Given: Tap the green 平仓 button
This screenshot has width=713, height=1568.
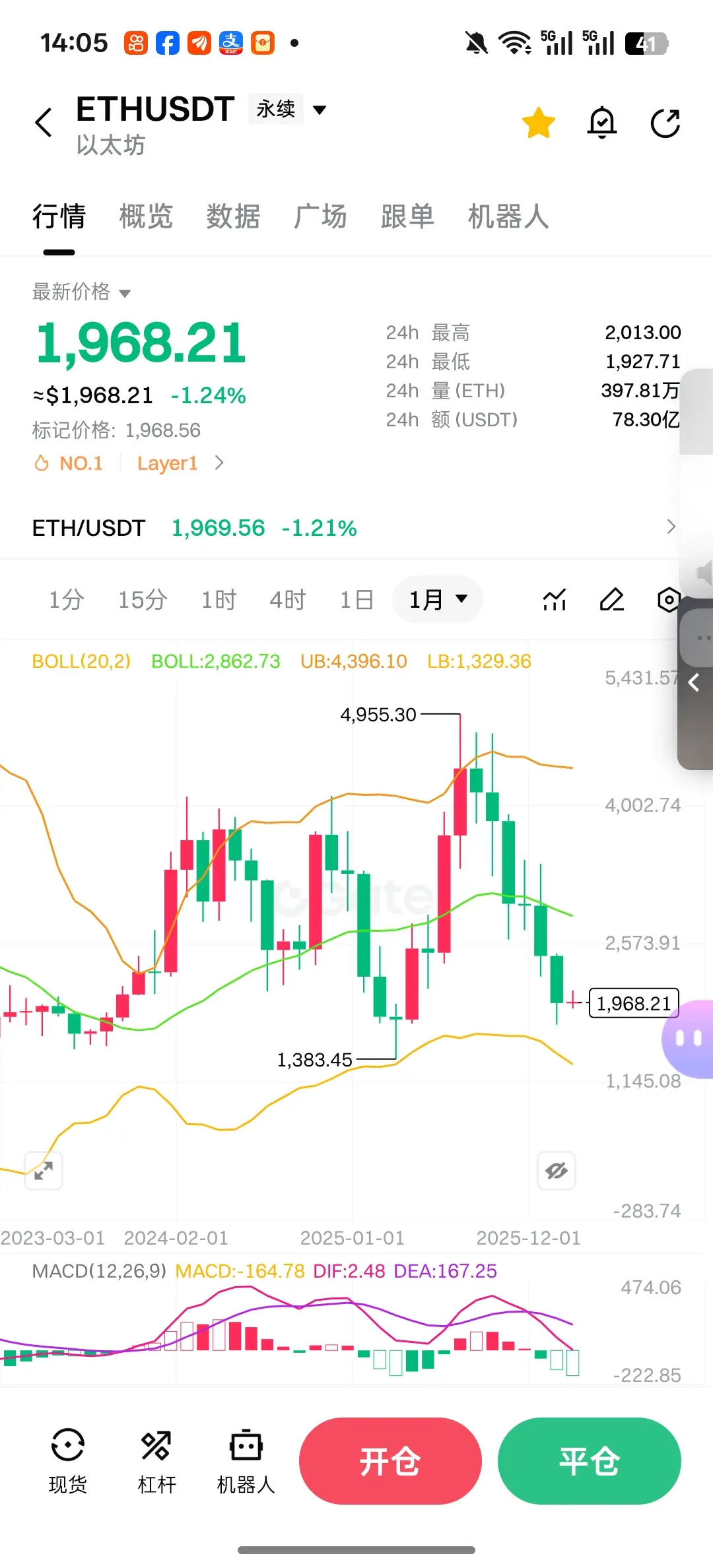Looking at the screenshot, I should pos(589,1461).
